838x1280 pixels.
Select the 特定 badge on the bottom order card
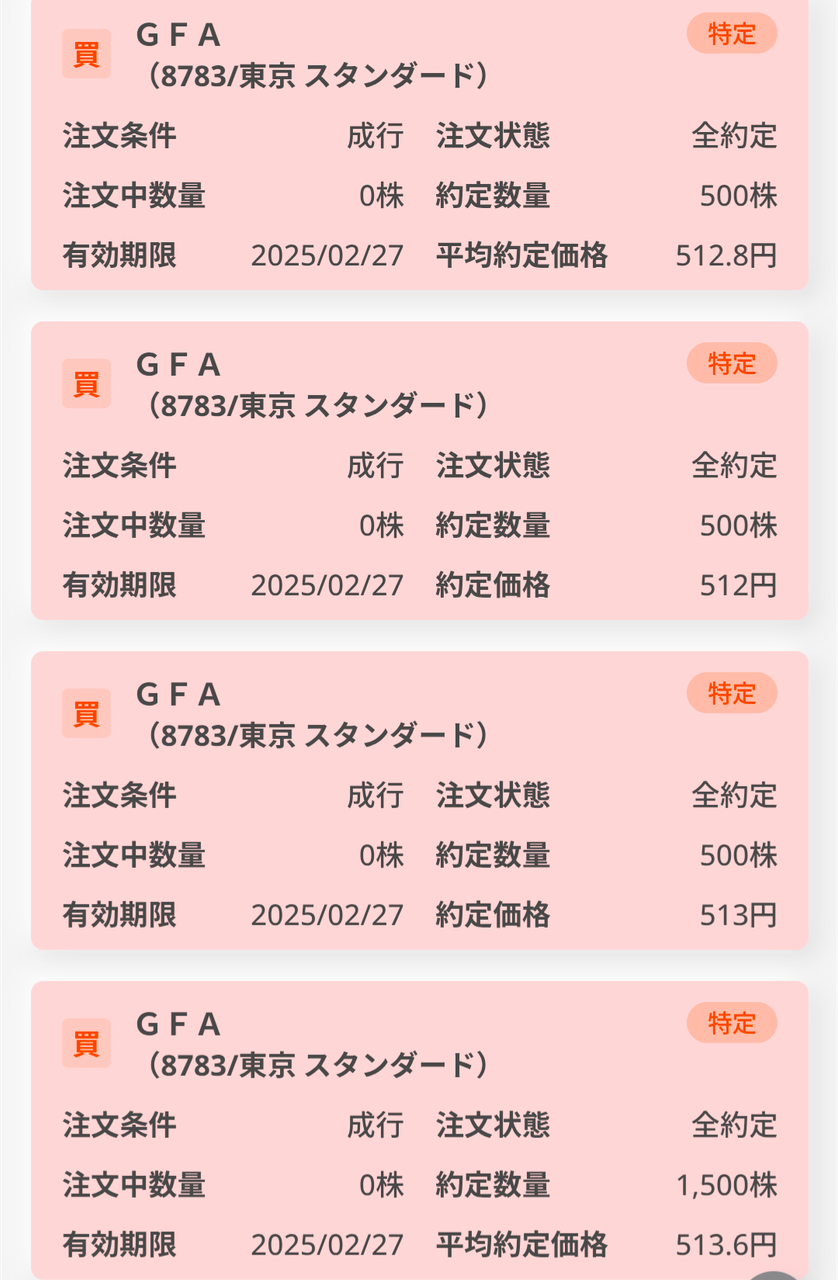(731, 1022)
